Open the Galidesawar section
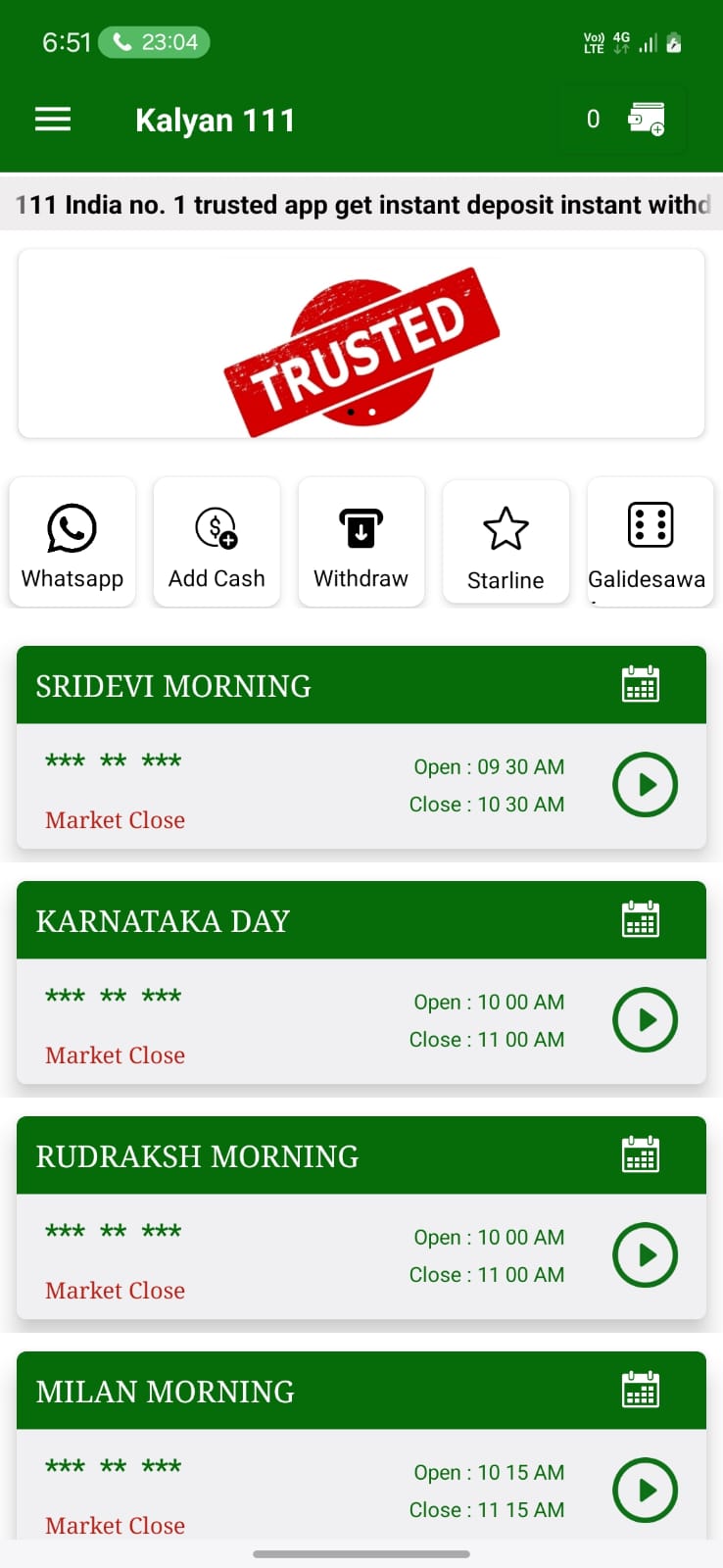Screen dimensions: 723x1568 coord(650,542)
